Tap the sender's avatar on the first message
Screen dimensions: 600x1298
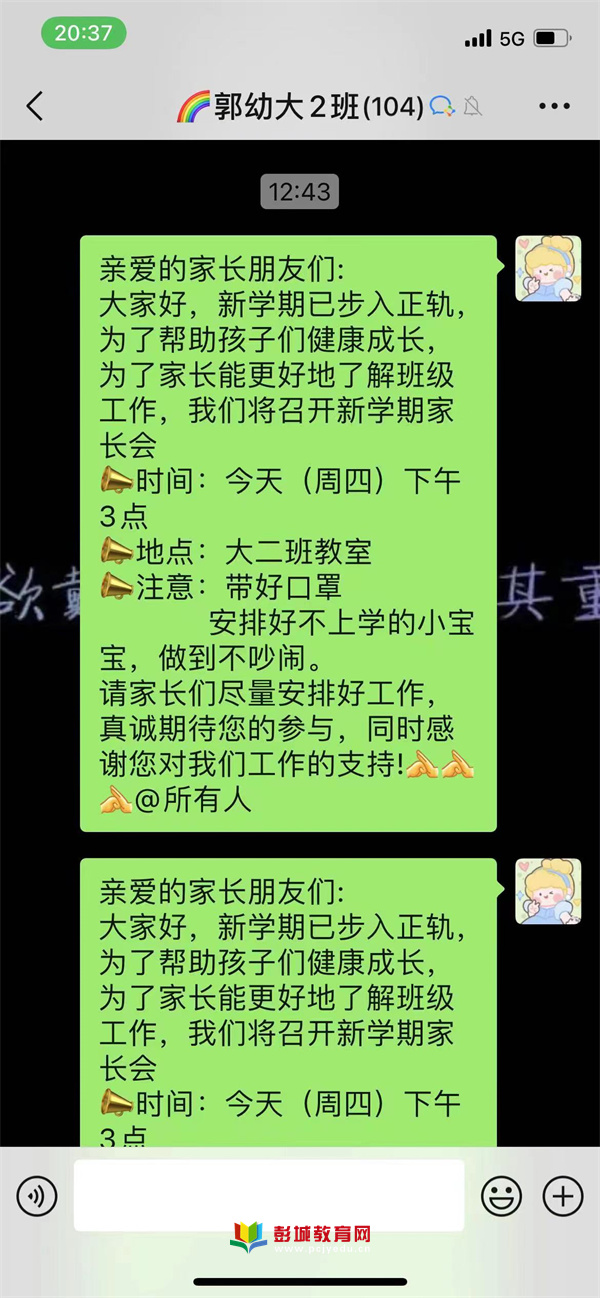[547, 269]
